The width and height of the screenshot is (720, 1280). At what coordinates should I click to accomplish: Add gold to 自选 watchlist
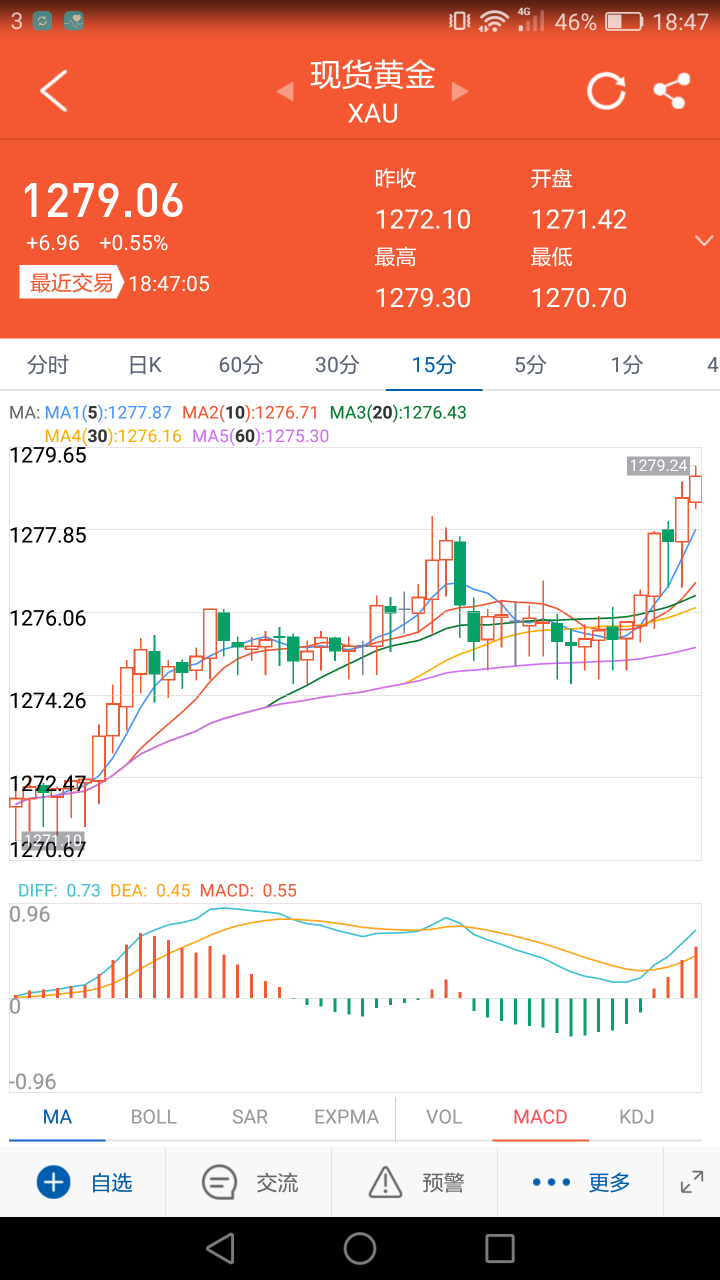tap(84, 1183)
